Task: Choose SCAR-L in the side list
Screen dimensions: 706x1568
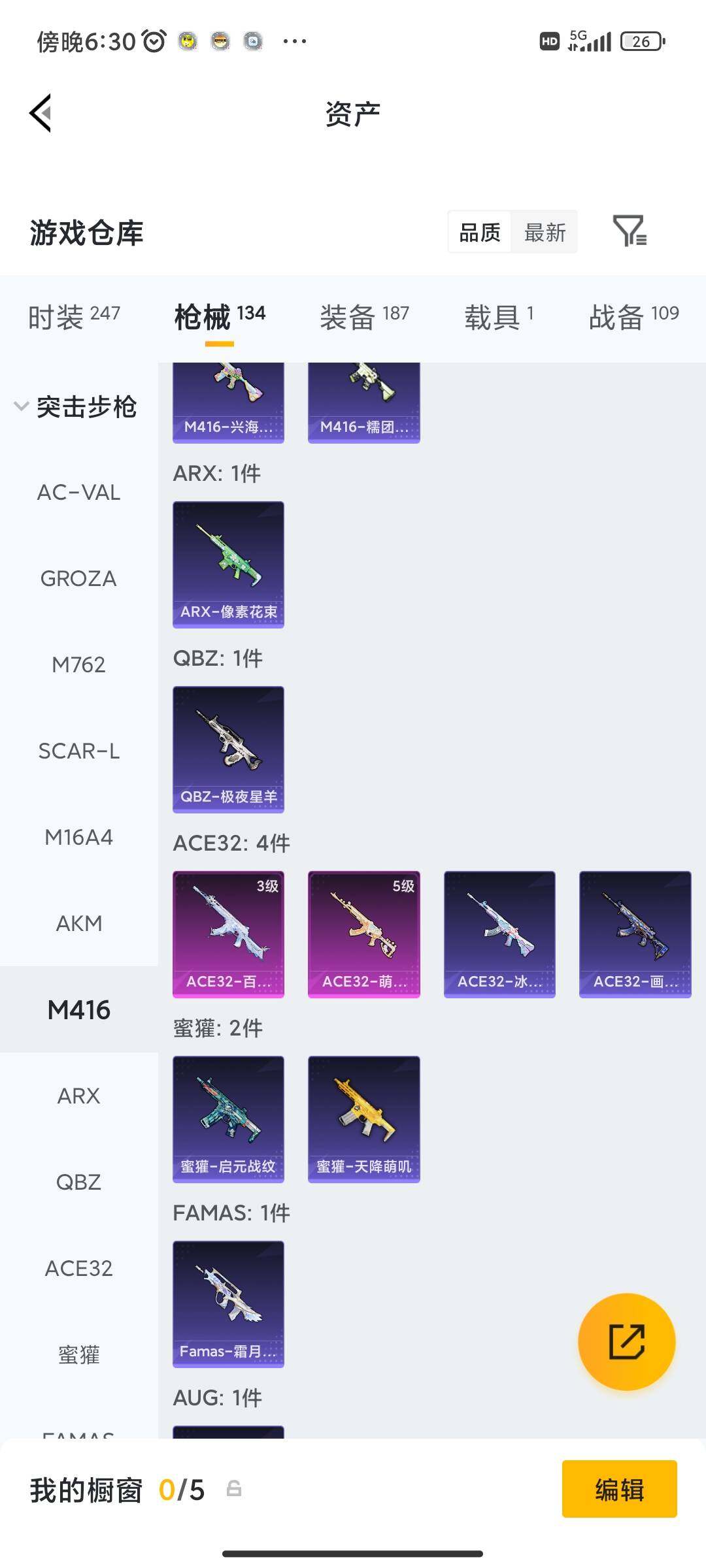Action: click(78, 751)
